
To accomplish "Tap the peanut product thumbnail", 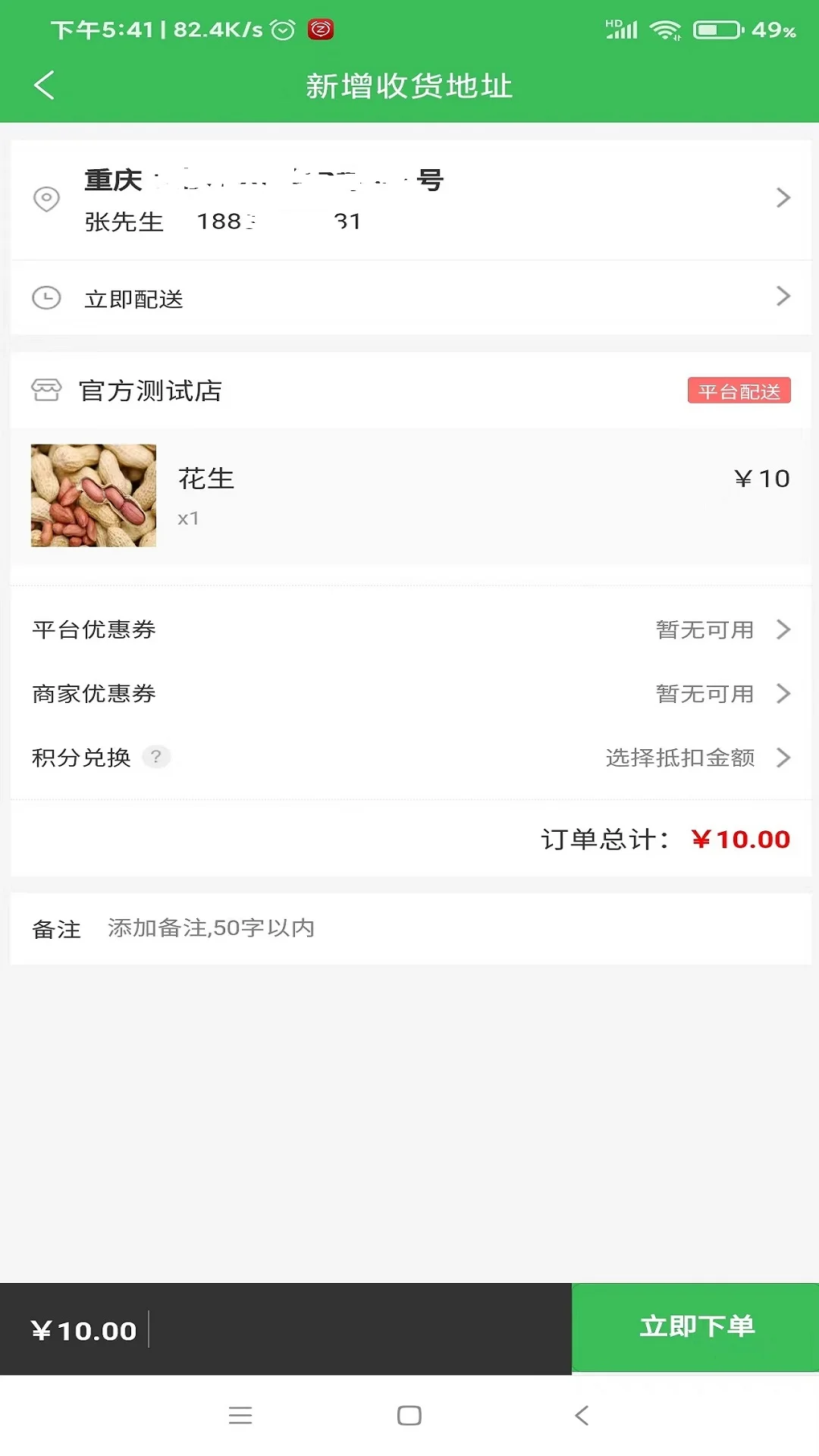I will (x=93, y=494).
